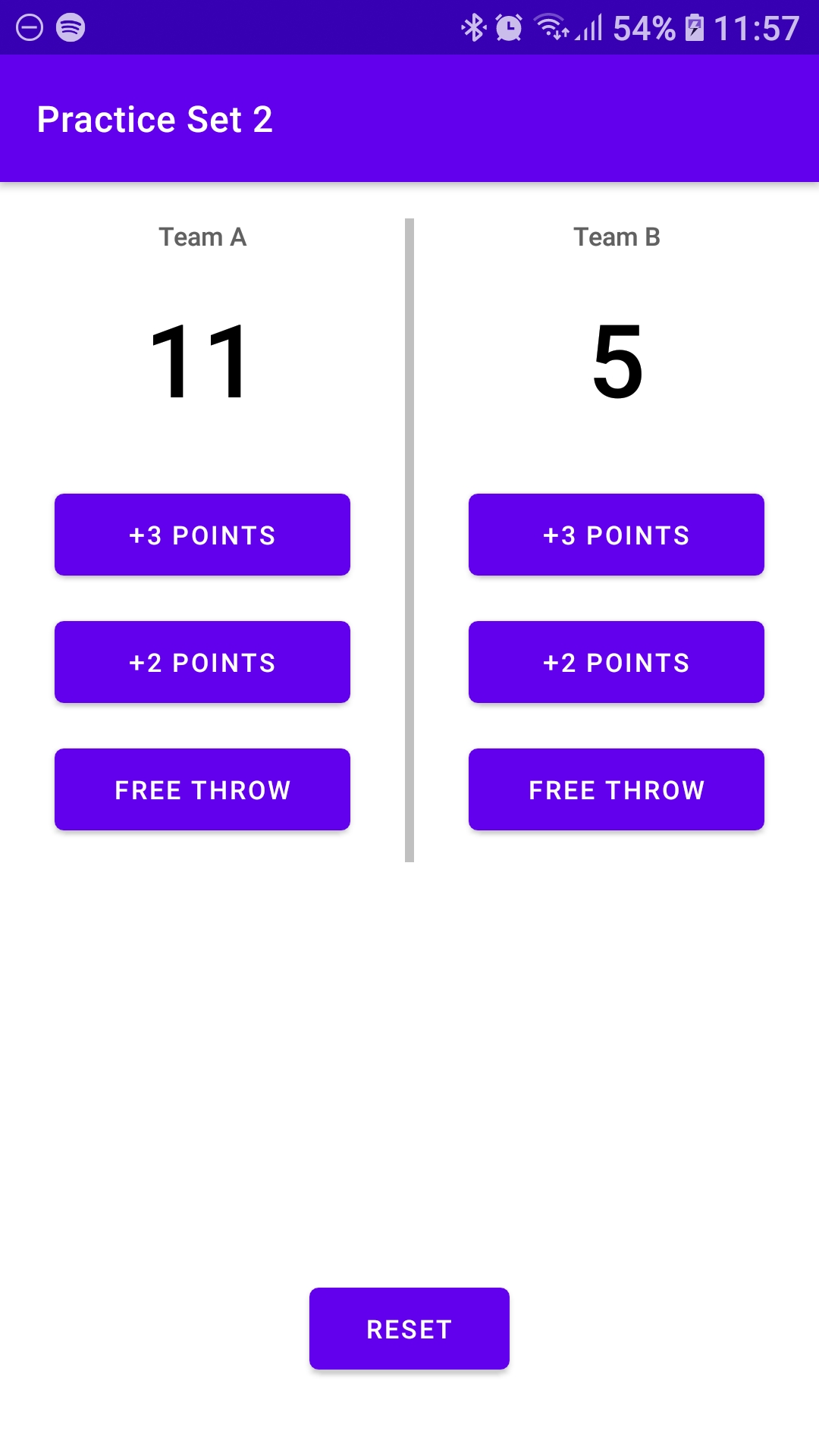
Task: Click the Team B label
Action: coord(617,237)
